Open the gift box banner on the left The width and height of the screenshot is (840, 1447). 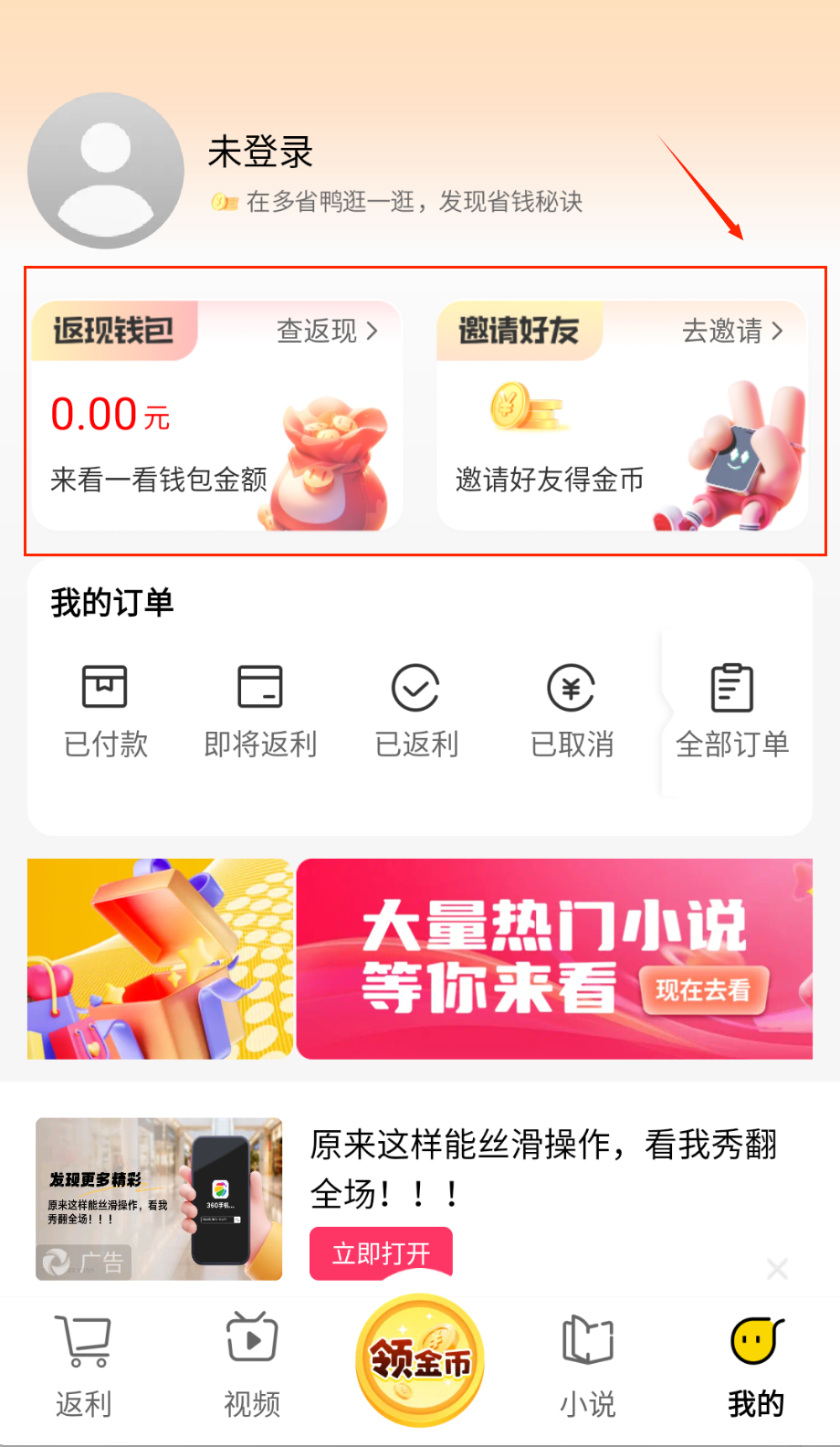point(160,959)
